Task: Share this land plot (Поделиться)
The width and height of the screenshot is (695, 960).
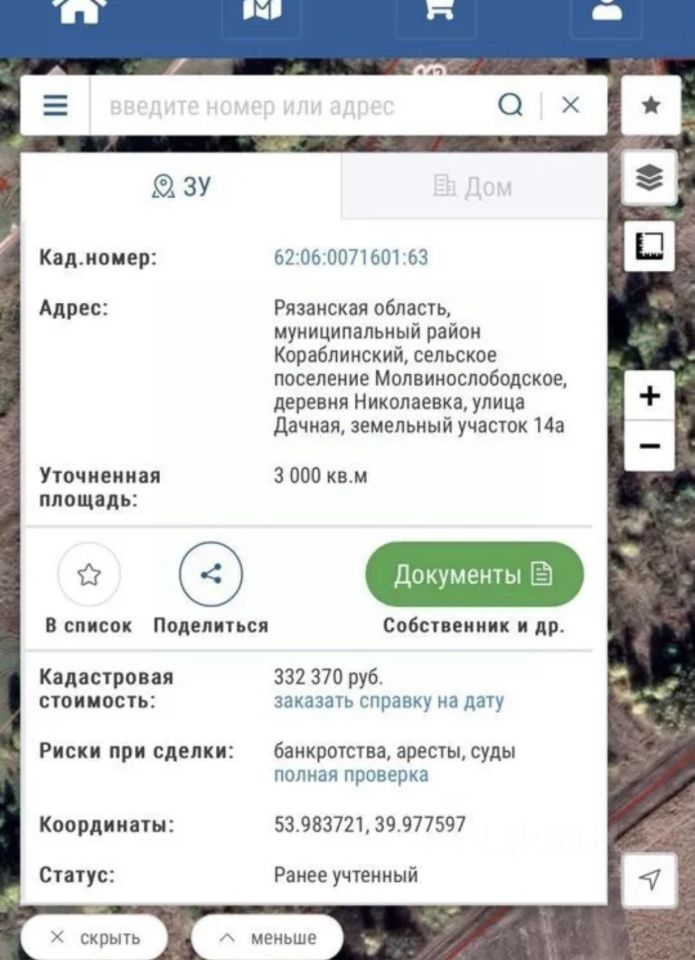Action: tap(211, 575)
